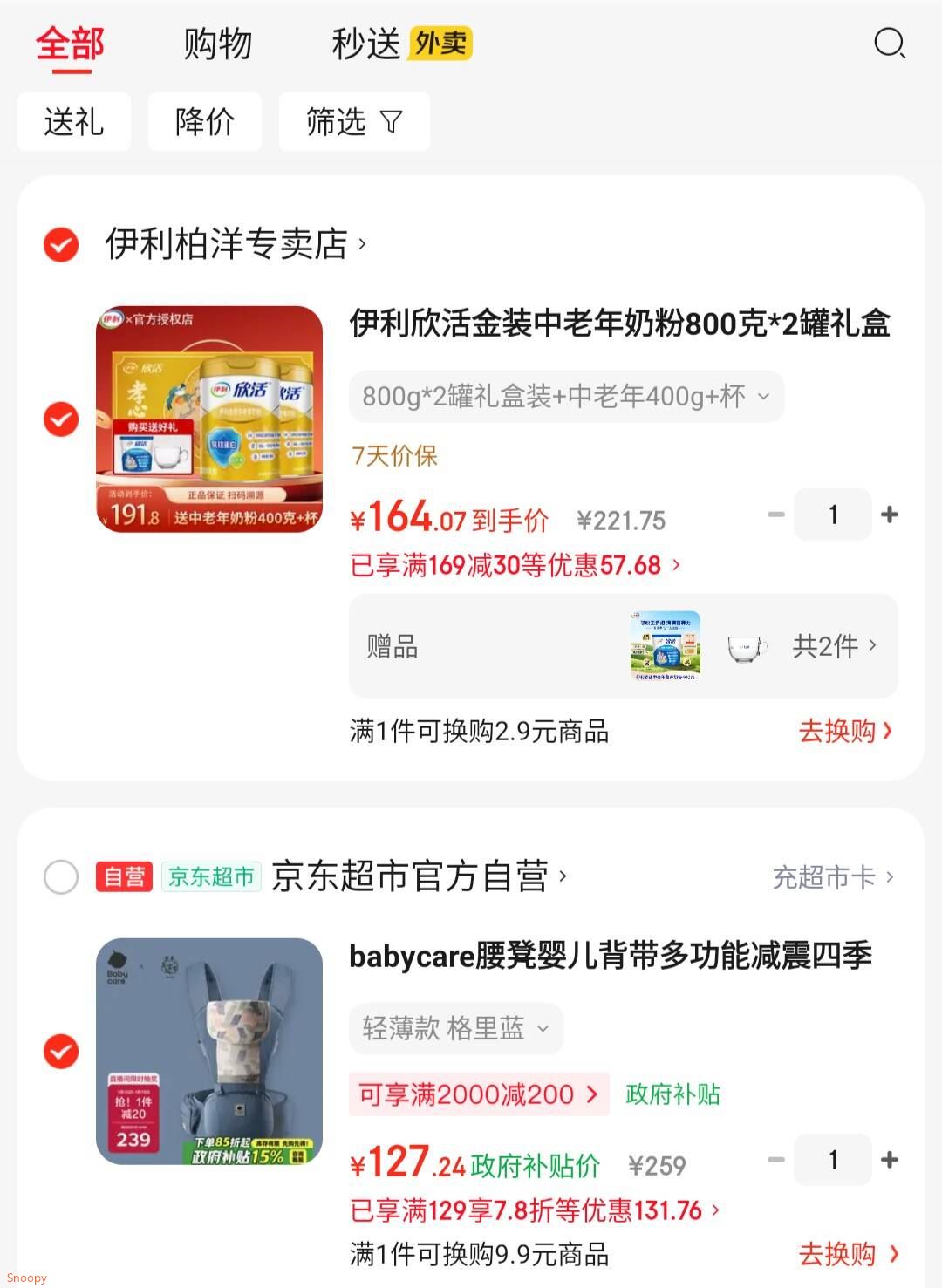Open the 轻薄款 格里蓝 spec selector
The width and height of the screenshot is (942, 1288).
[x=455, y=1028]
